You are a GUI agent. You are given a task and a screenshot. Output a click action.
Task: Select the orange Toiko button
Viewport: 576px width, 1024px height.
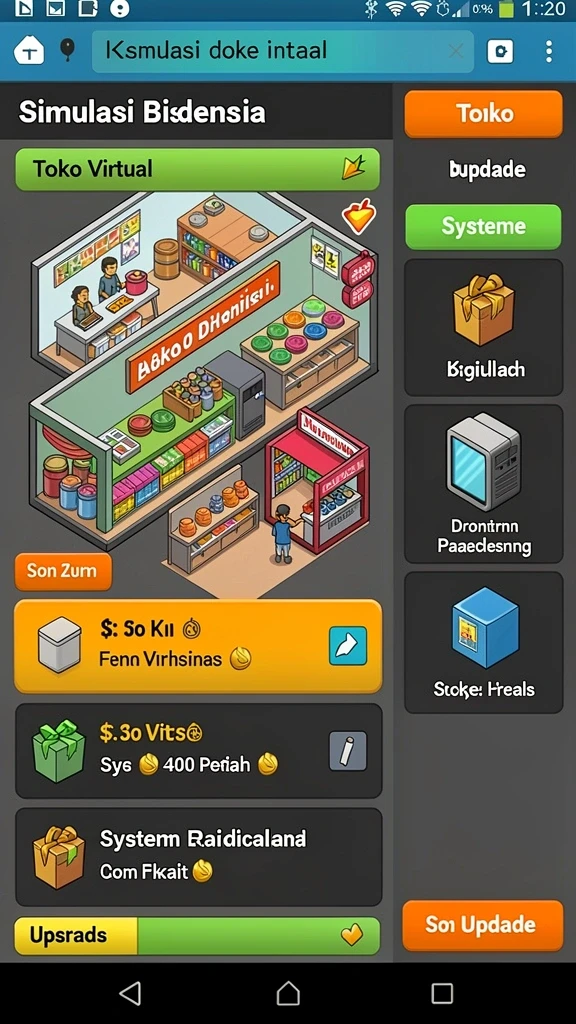(x=483, y=114)
